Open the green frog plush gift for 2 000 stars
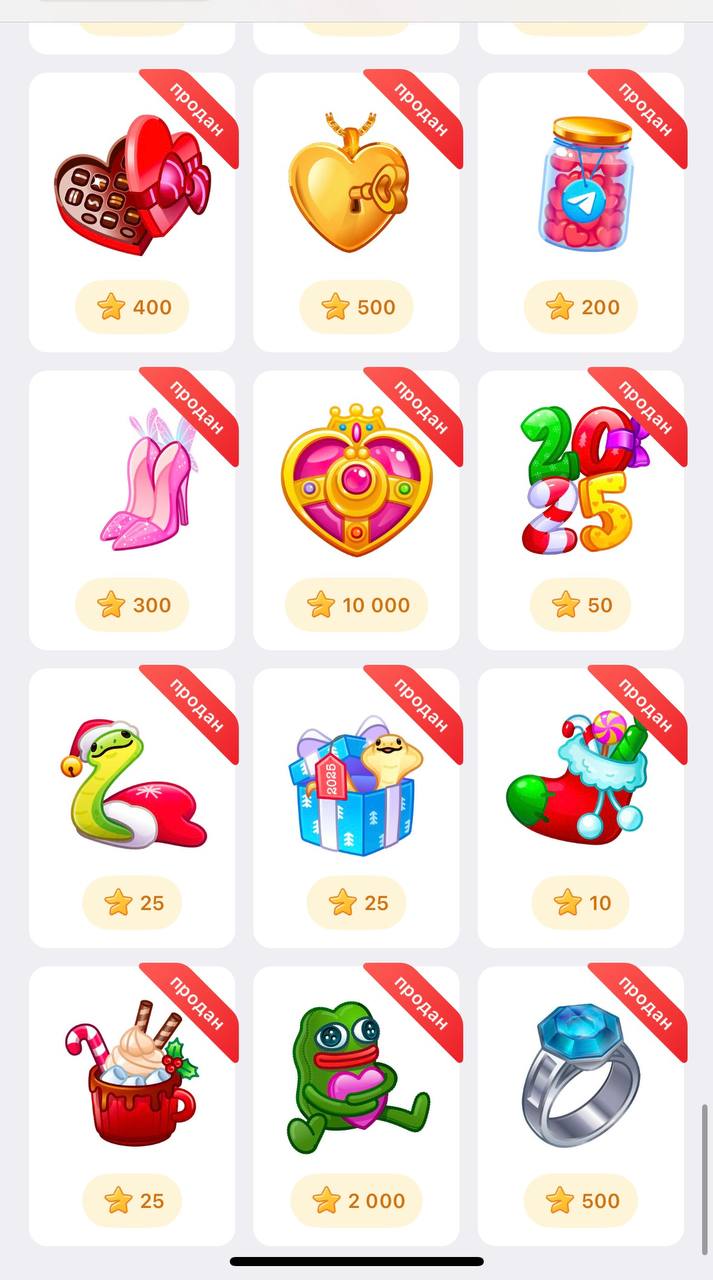Viewport: 713px width, 1280px height. point(356,1080)
